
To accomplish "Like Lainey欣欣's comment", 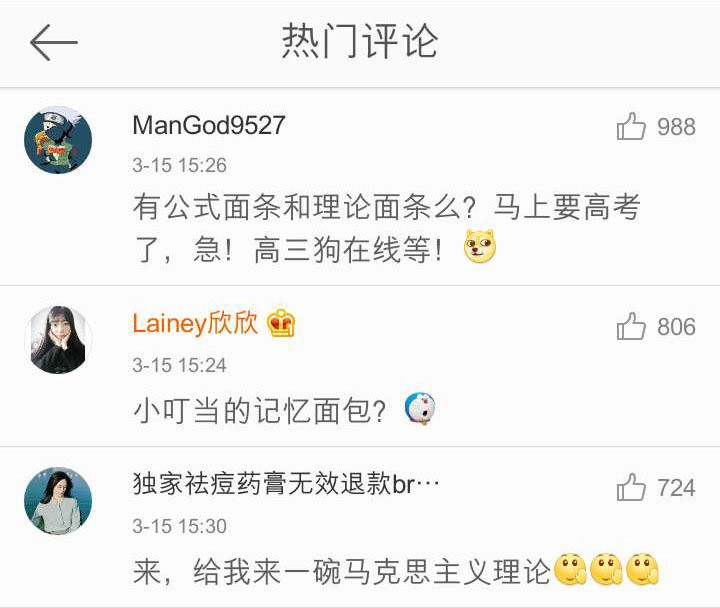I will point(632,327).
